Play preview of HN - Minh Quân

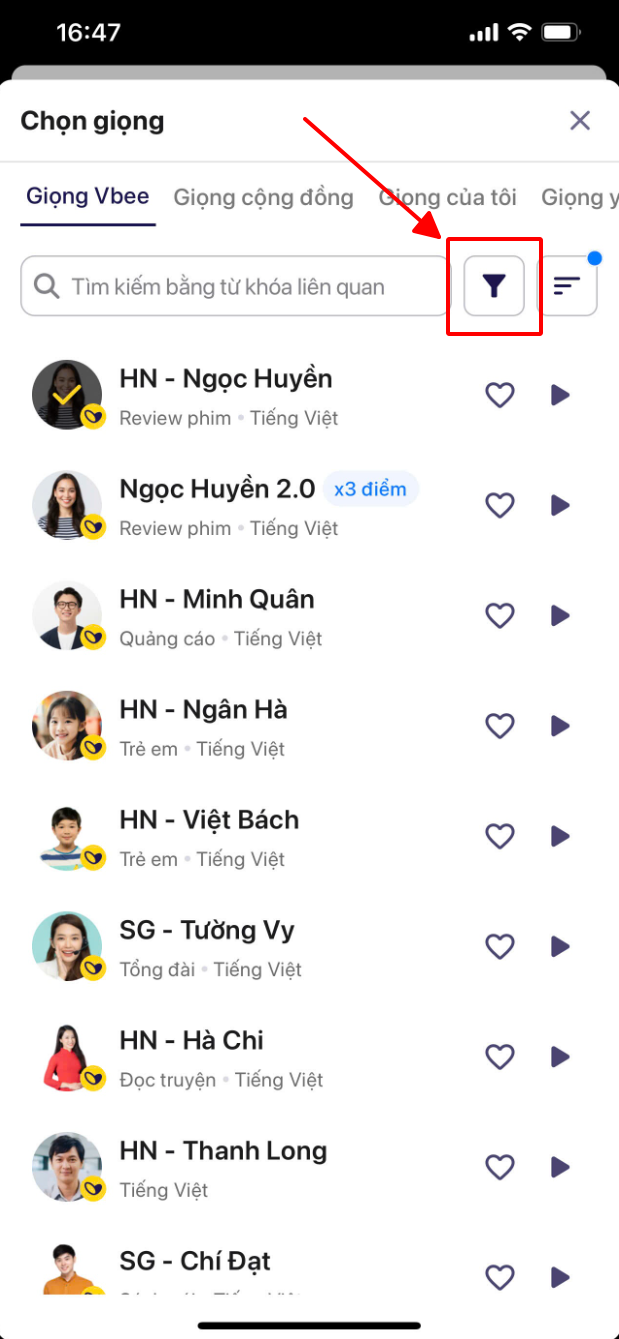560,615
